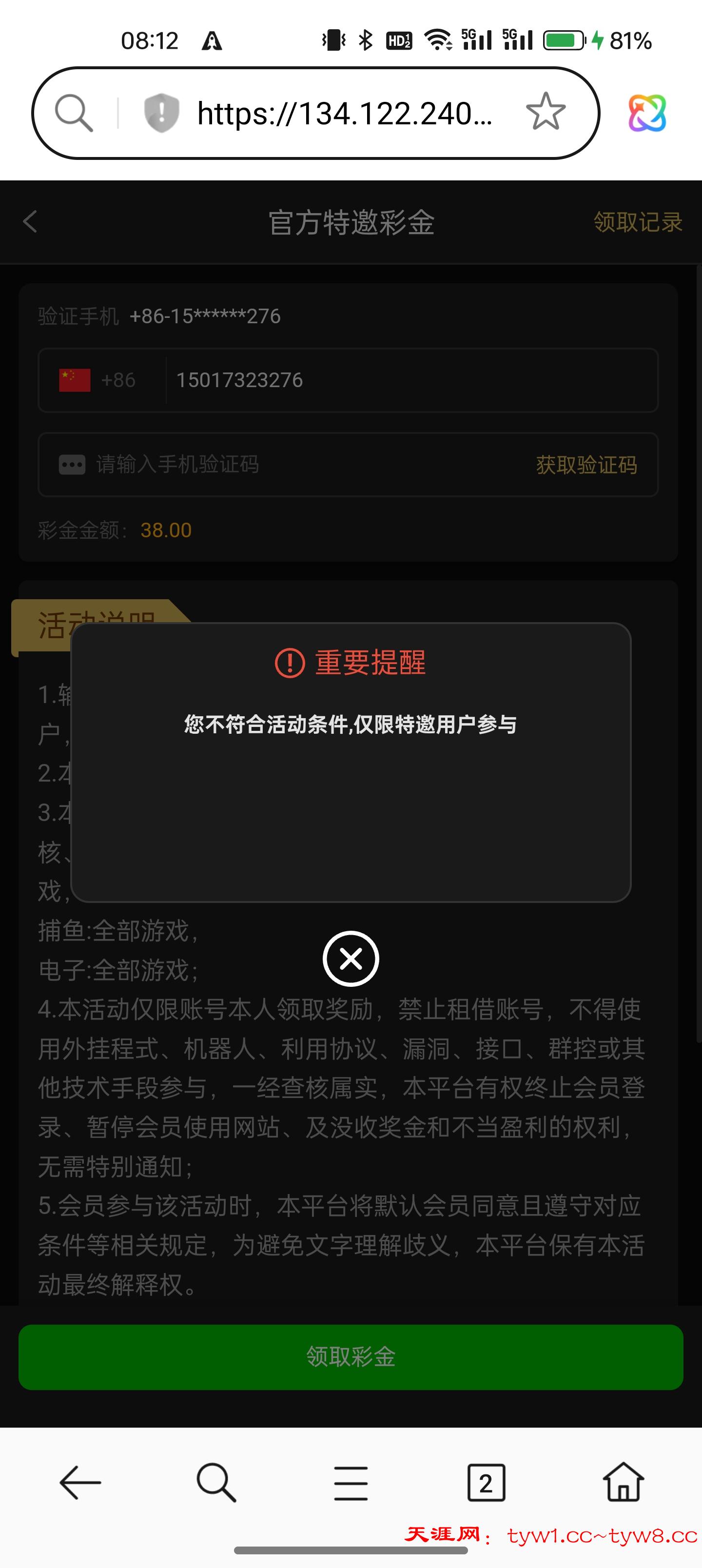The width and height of the screenshot is (702, 1568).
Task: Bookmark this page with the star
Action: pyautogui.click(x=545, y=112)
